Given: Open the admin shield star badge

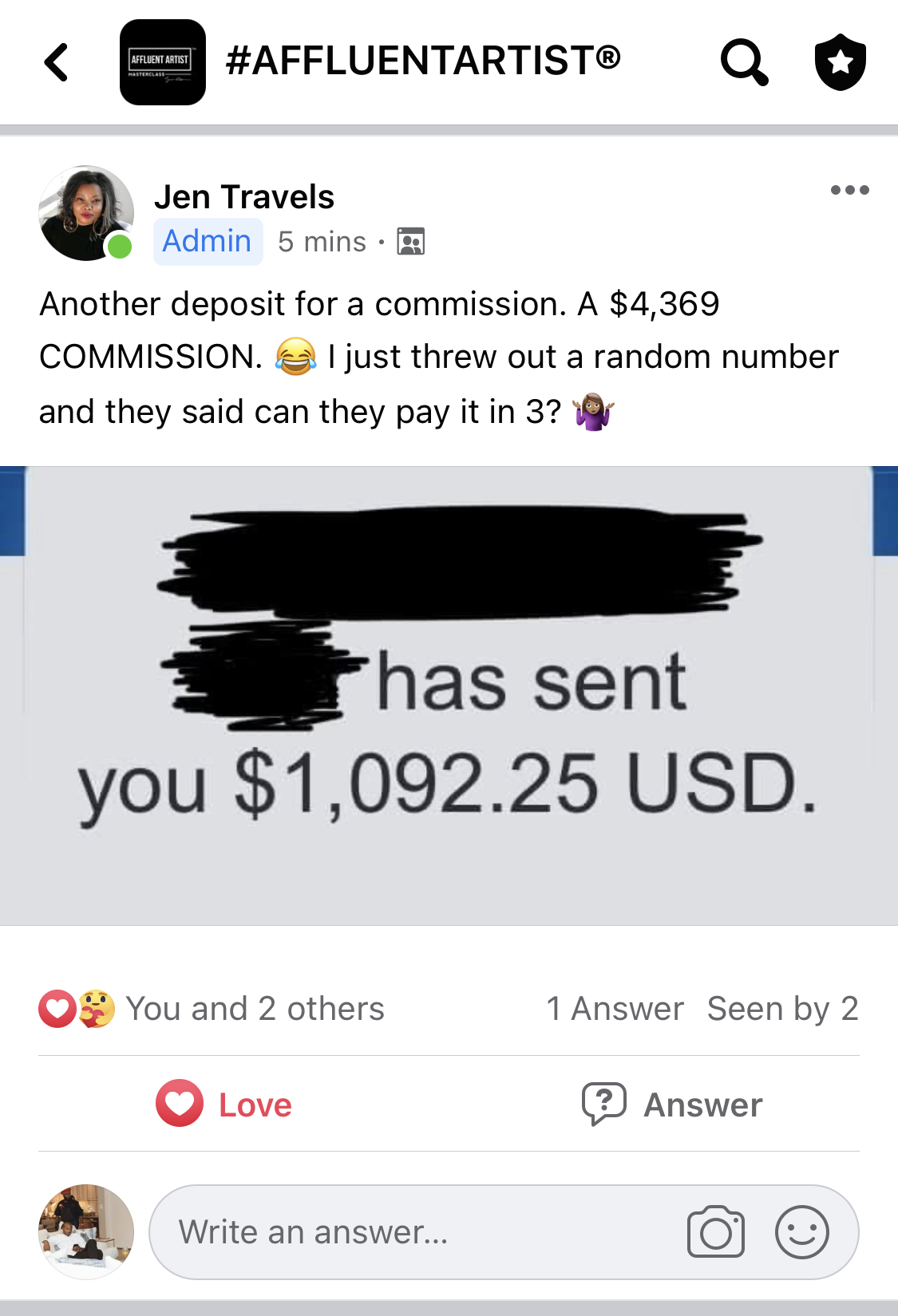Looking at the screenshot, I should 840,62.
